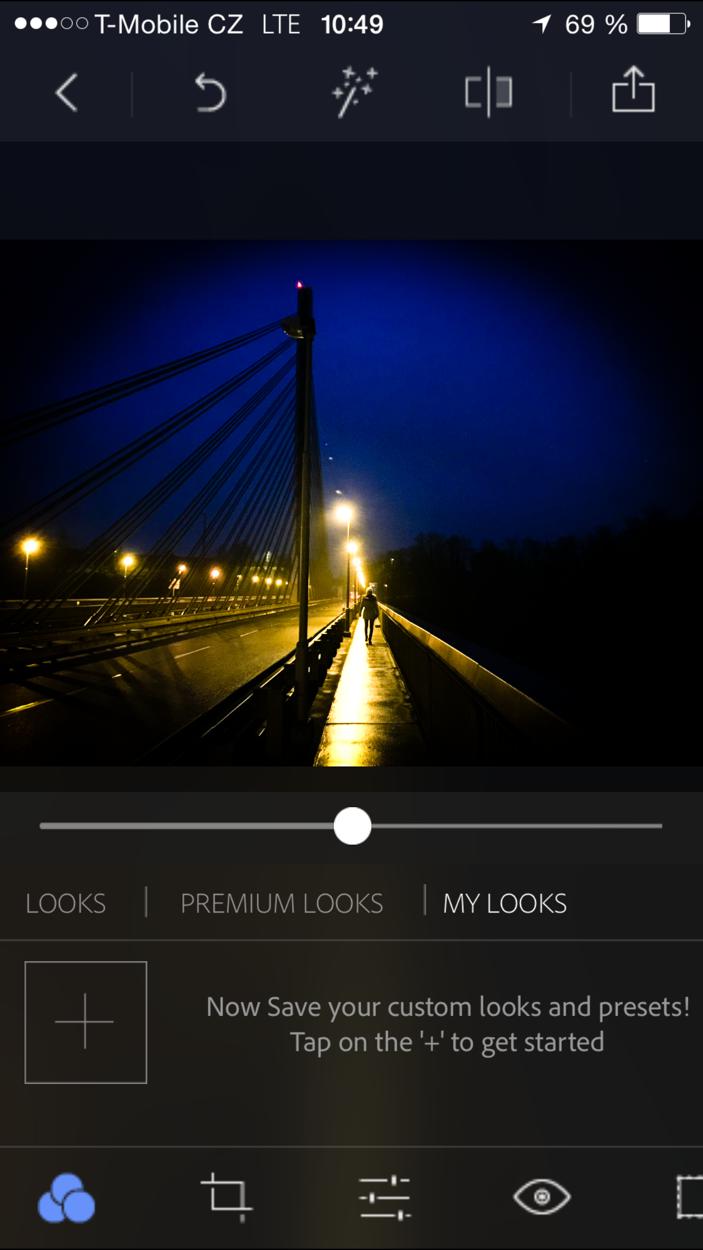This screenshot has height=1250, width=703.
Task: Open the partially visible dashed-square tool
Action: (690, 1197)
